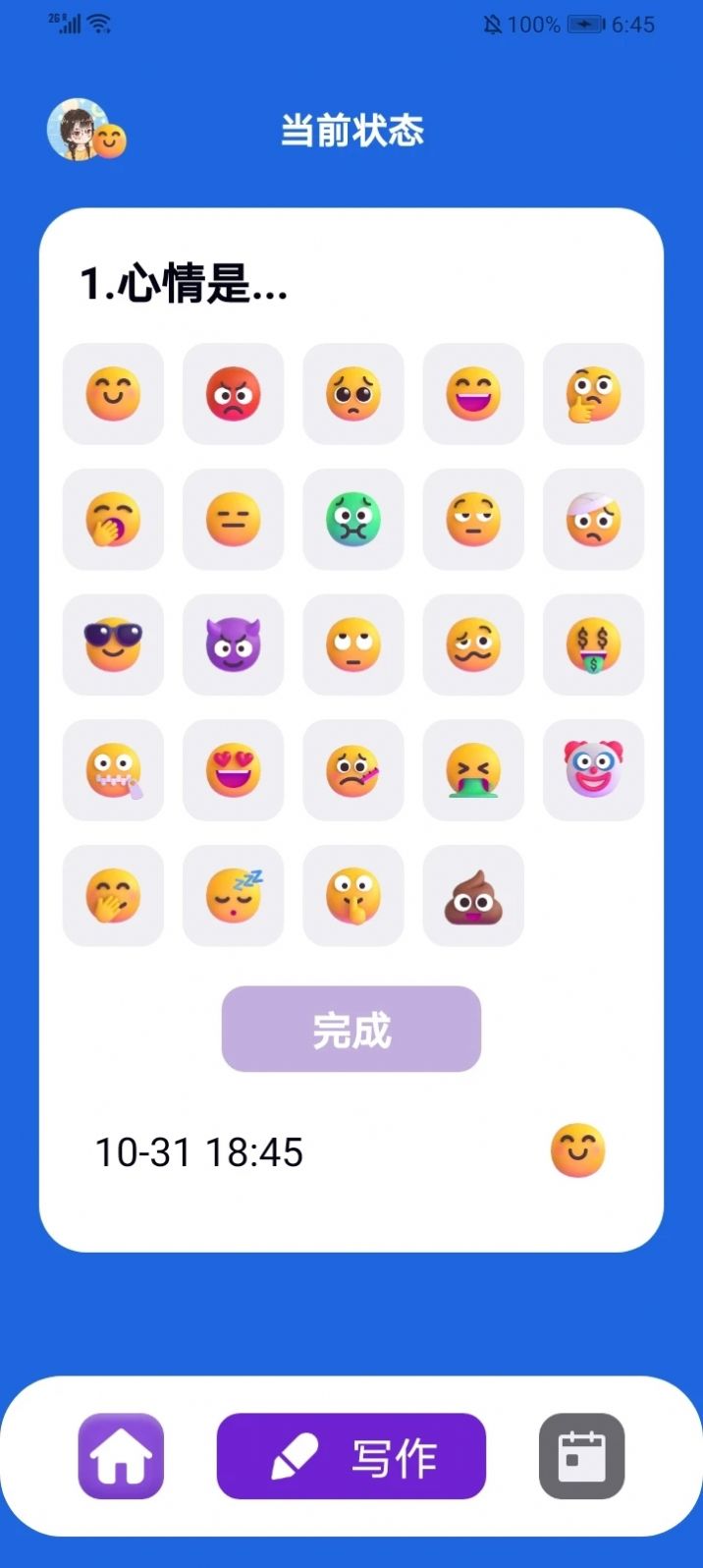This screenshot has width=703, height=1568.
Task: Start writing with the 写作 button
Action: tap(351, 1456)
